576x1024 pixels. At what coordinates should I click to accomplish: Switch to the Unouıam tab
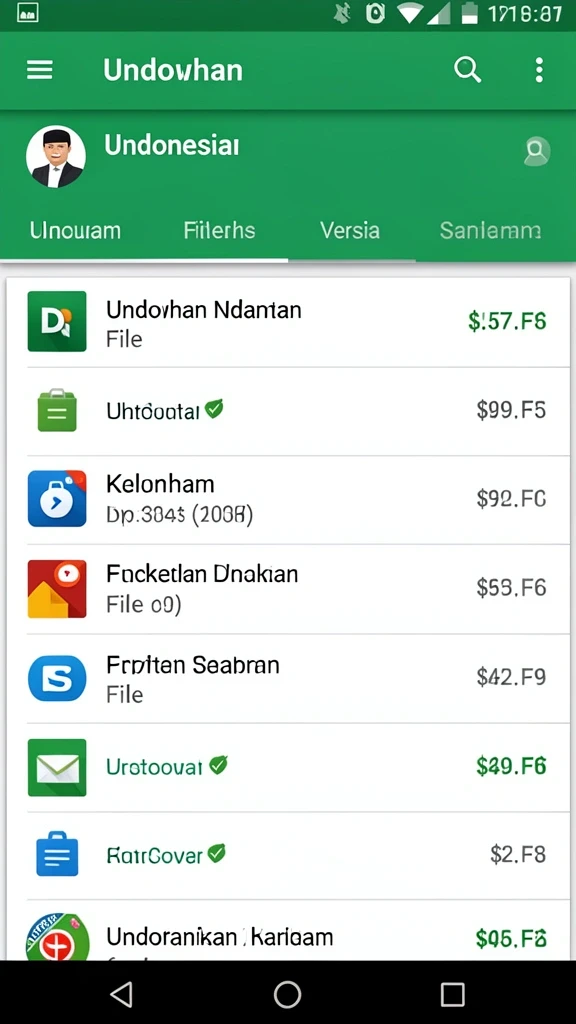(x=75, y=231)
